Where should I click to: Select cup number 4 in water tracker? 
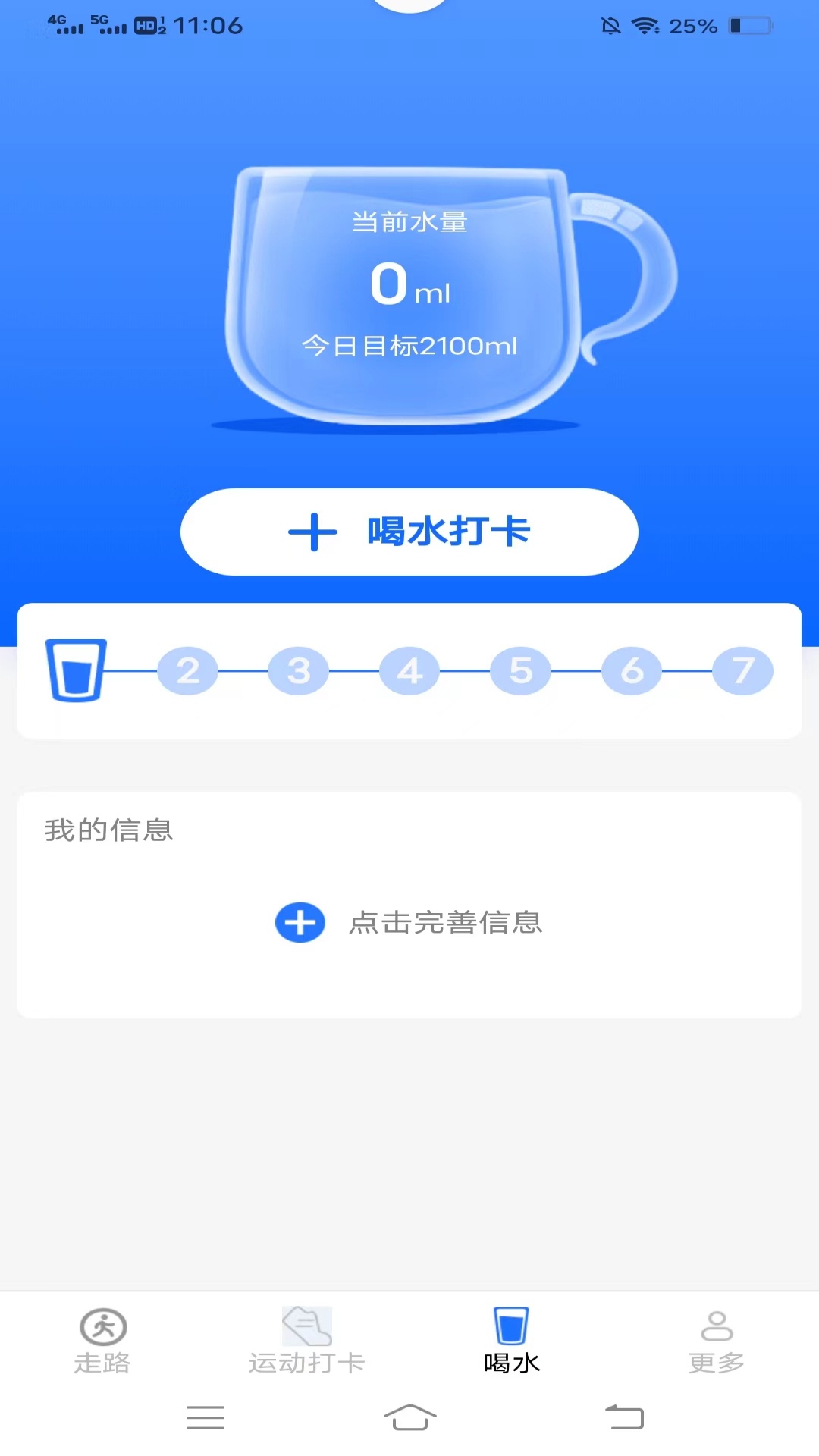(x=409, y=670)
